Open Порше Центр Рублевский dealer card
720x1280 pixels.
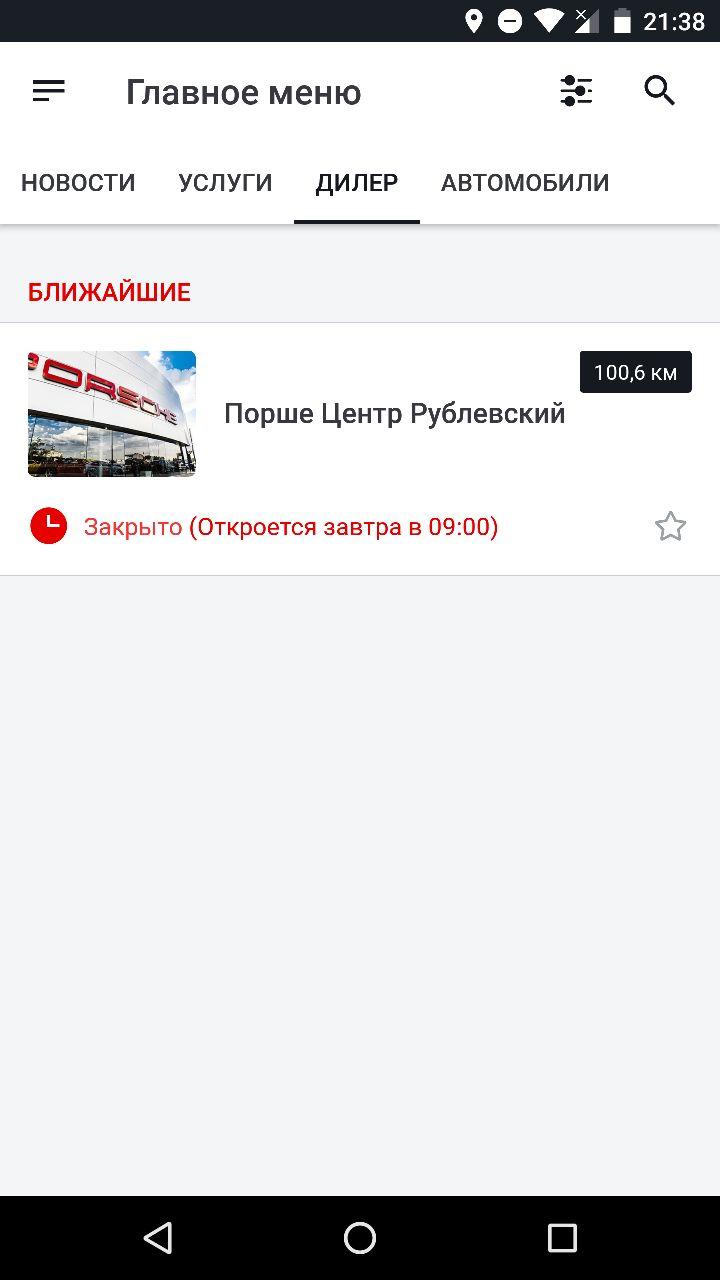[360, 449]
